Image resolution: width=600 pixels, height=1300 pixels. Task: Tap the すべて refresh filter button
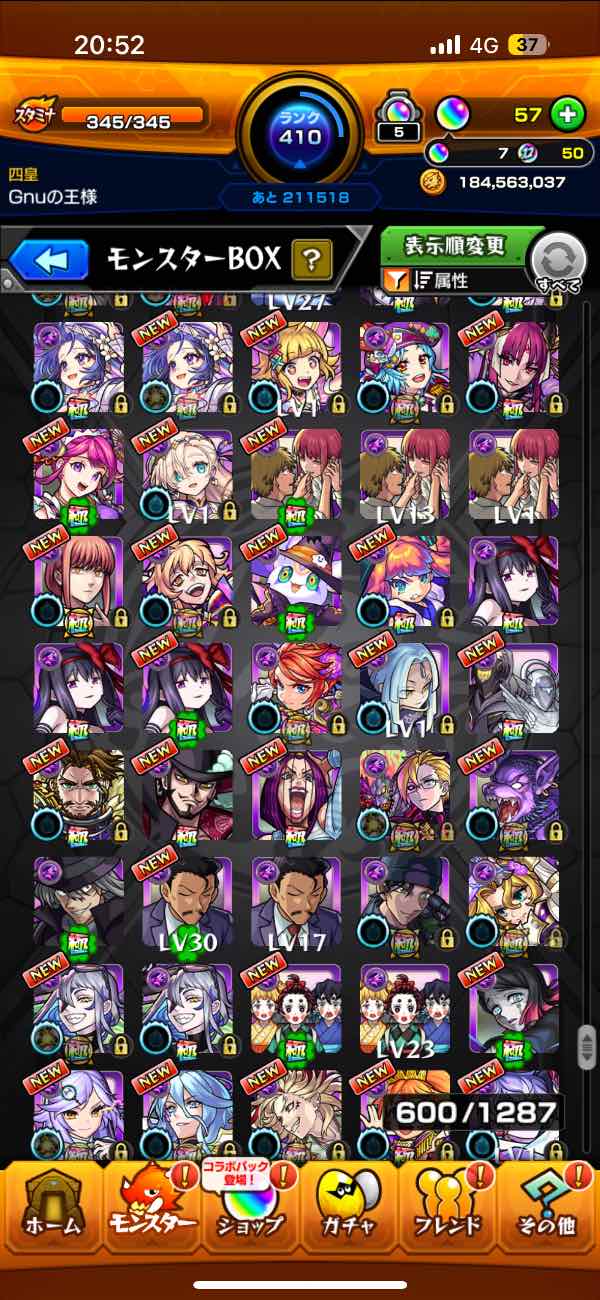[558, 263]
